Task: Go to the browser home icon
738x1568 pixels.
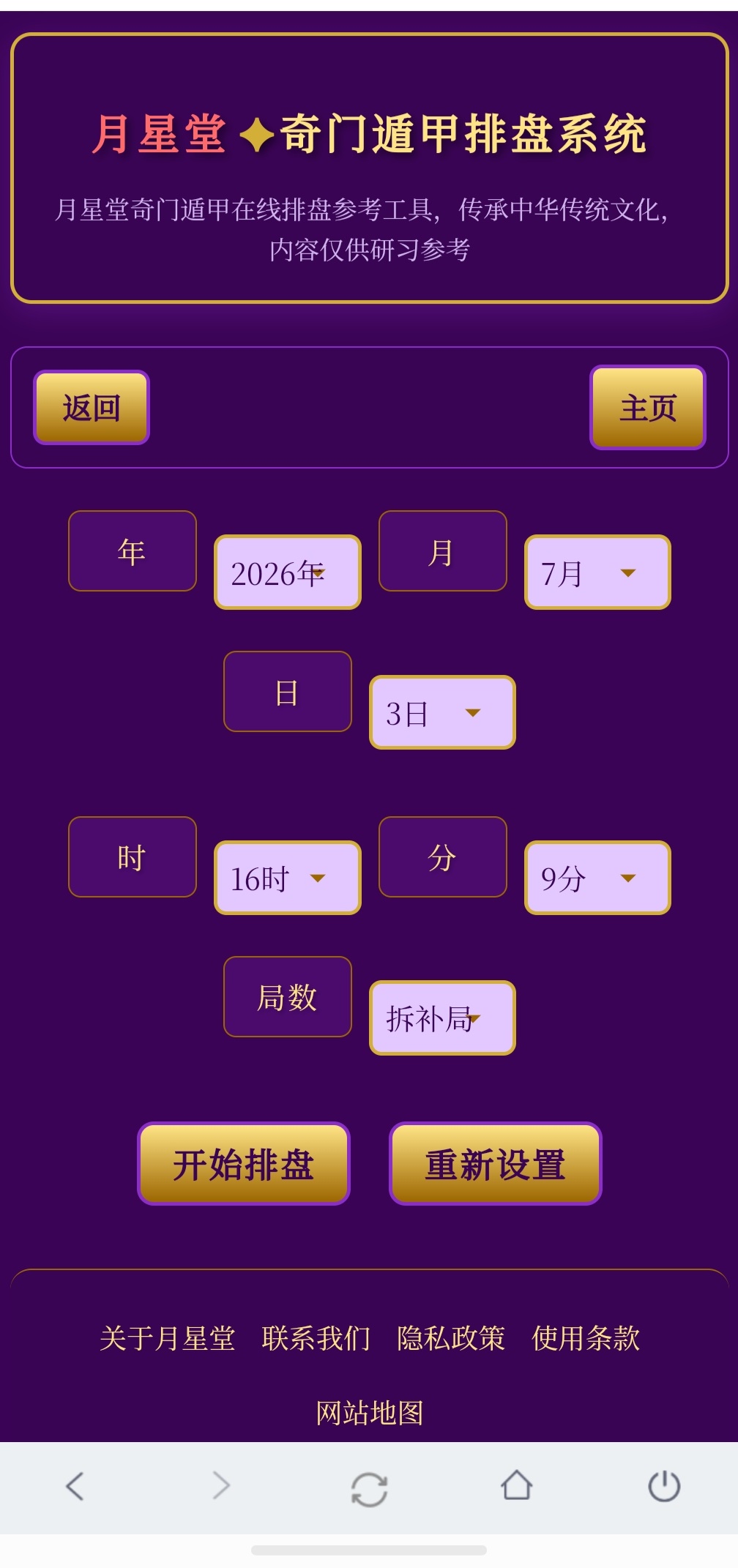Action: [516, 1485]
